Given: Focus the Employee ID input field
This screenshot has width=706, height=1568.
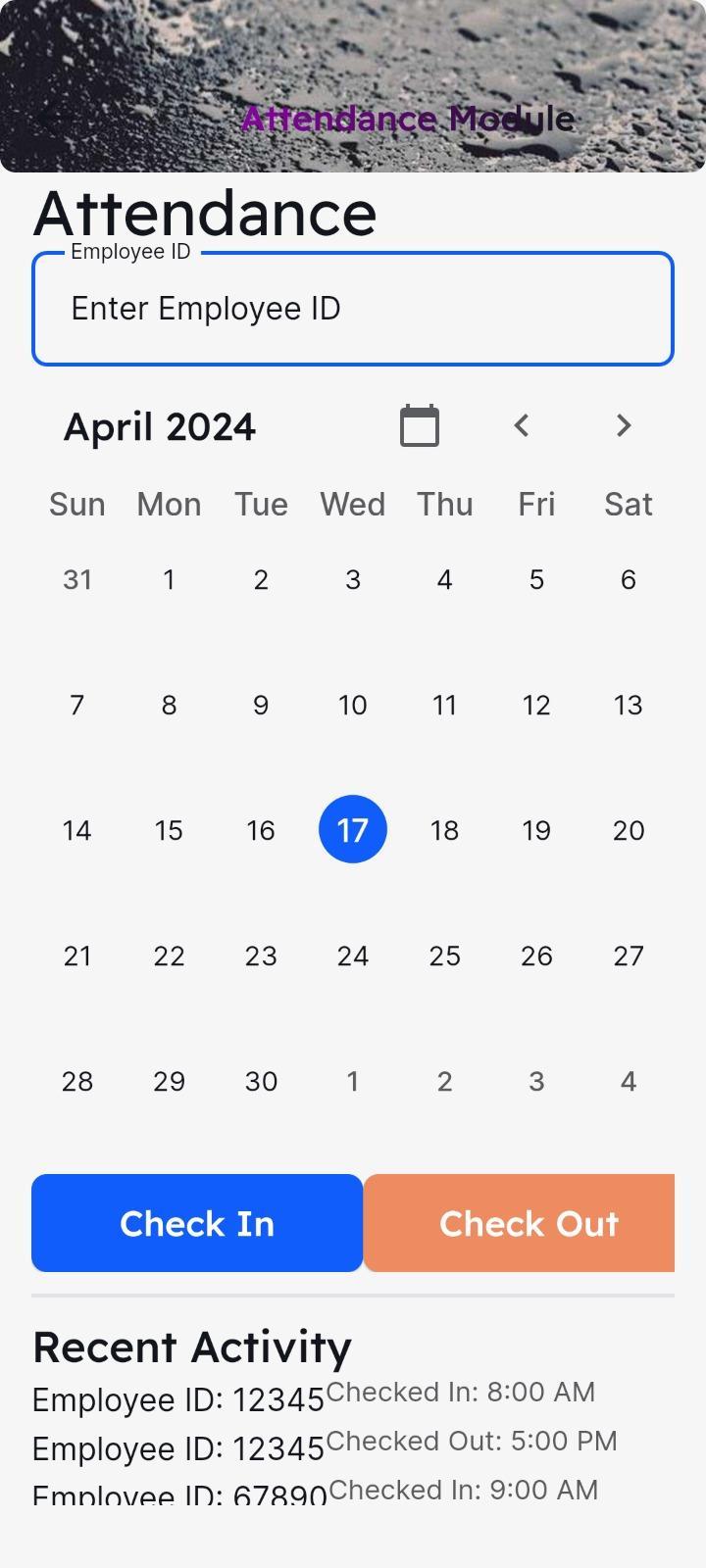Looking at the screenshot, I should [353, 309].
